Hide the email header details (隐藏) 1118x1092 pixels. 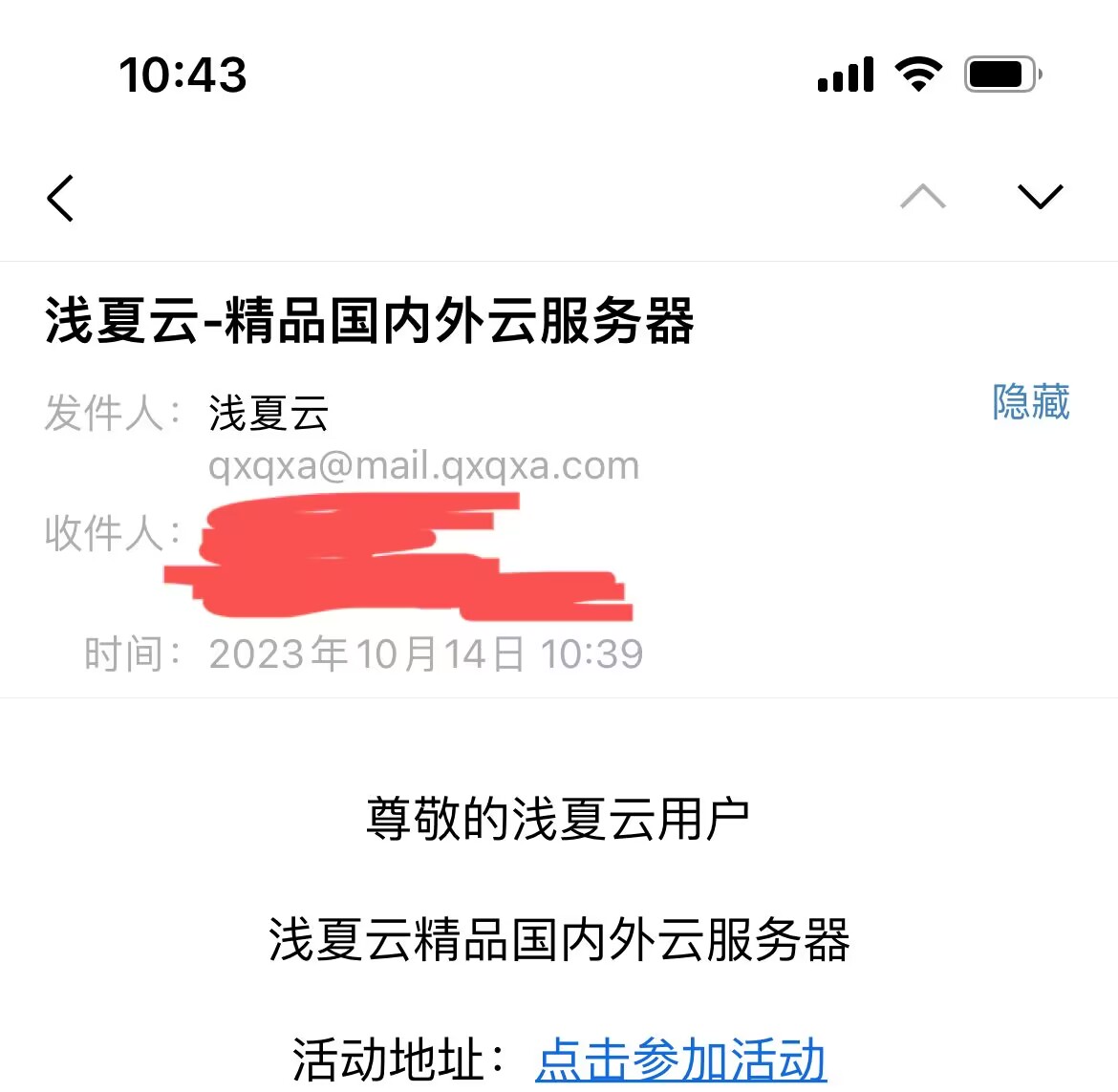click(x=1030, y=401)
